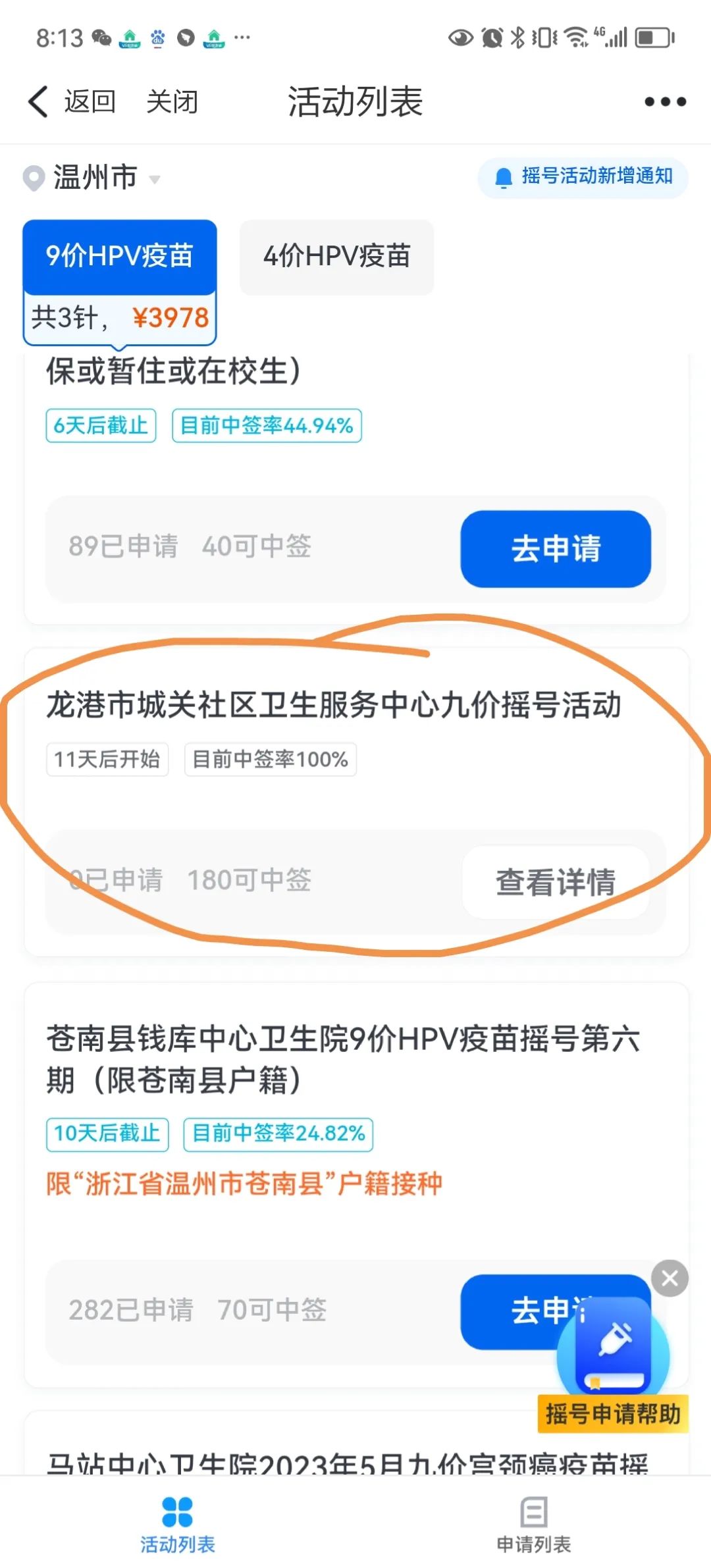The height and width of the screenshot is (1568, 711).
Task: Open the 龙港市城关社区卫生服务中心九价摇号活动 card
Action: pyautogui.click(x=333, y=706)
